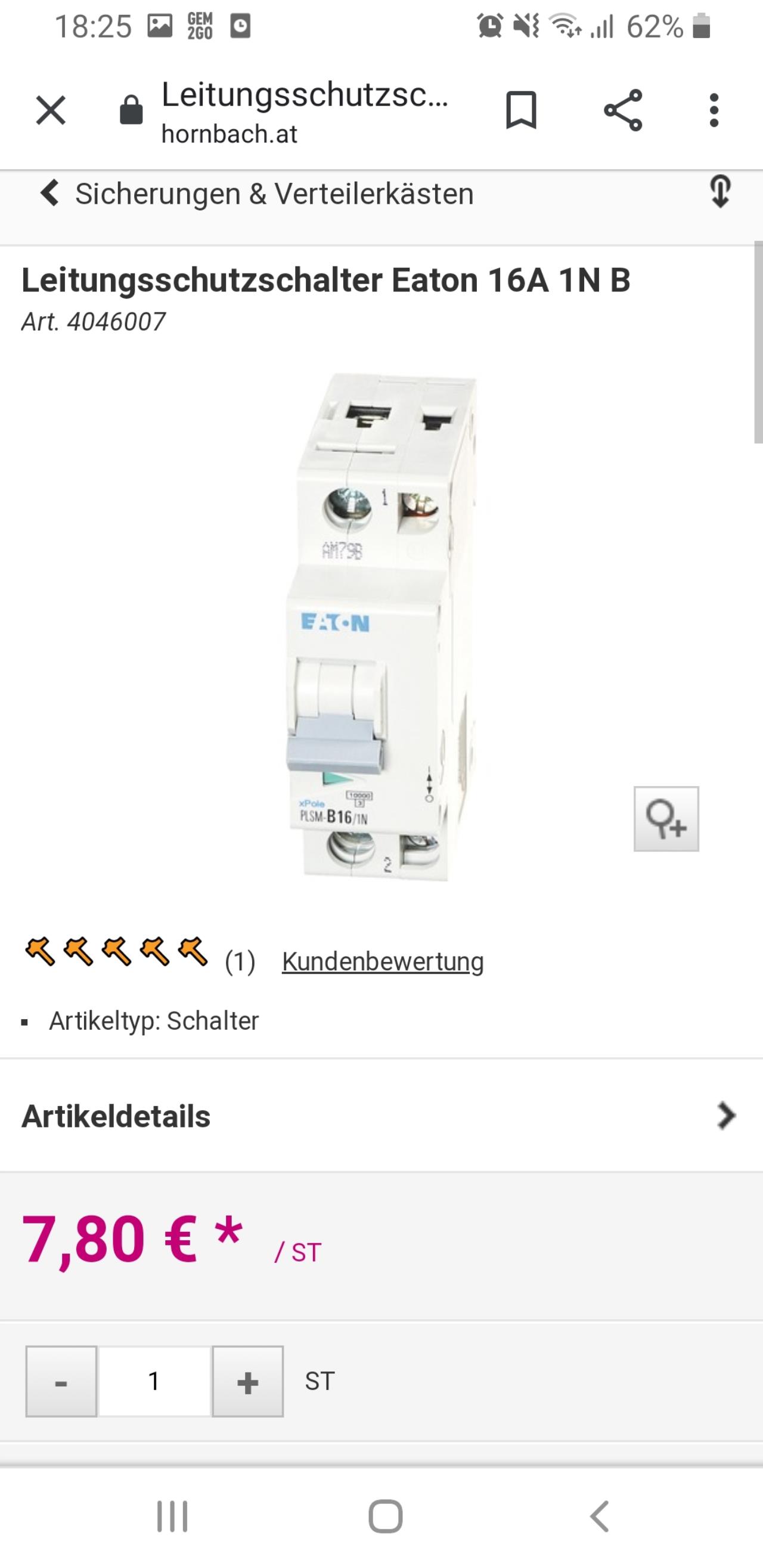The height and width of the screenshot is (1568, 763).
Task: Open the browser overflow menu
Action: 714,110
